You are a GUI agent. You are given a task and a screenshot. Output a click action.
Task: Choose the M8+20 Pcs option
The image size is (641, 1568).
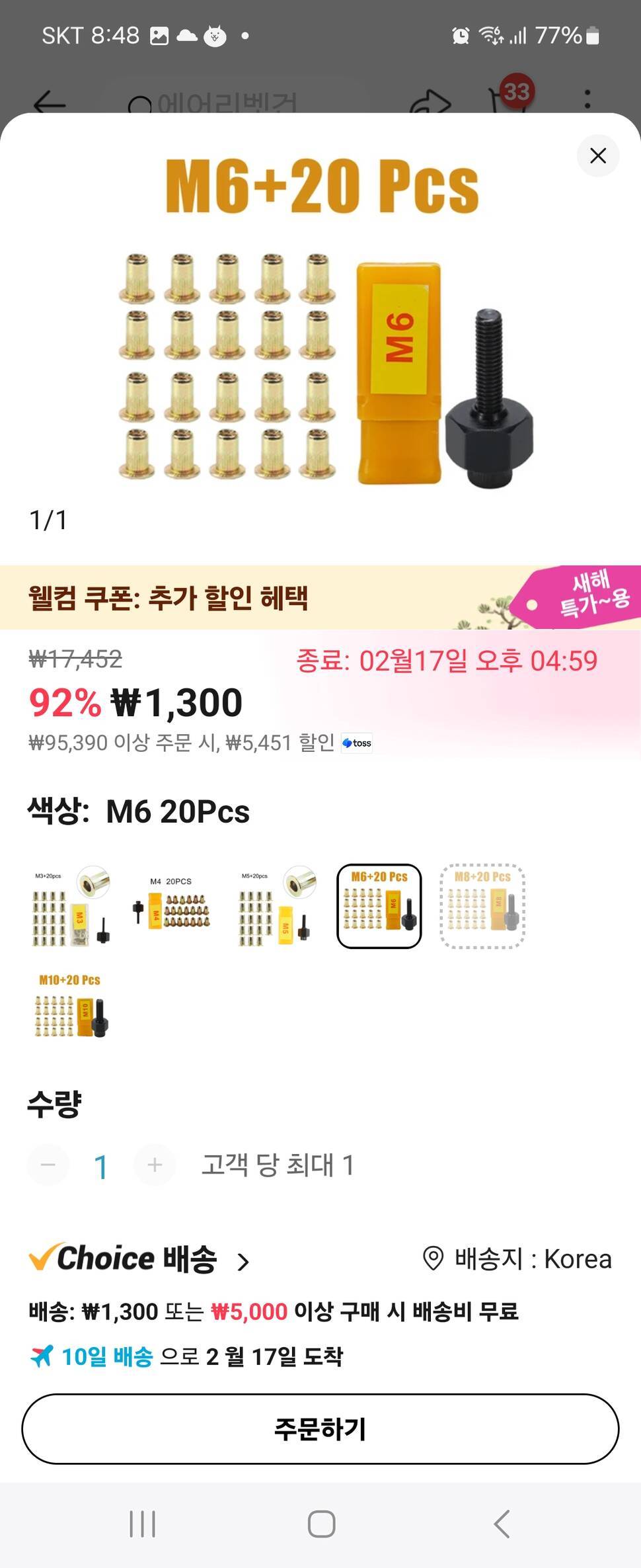click(482, 906)
